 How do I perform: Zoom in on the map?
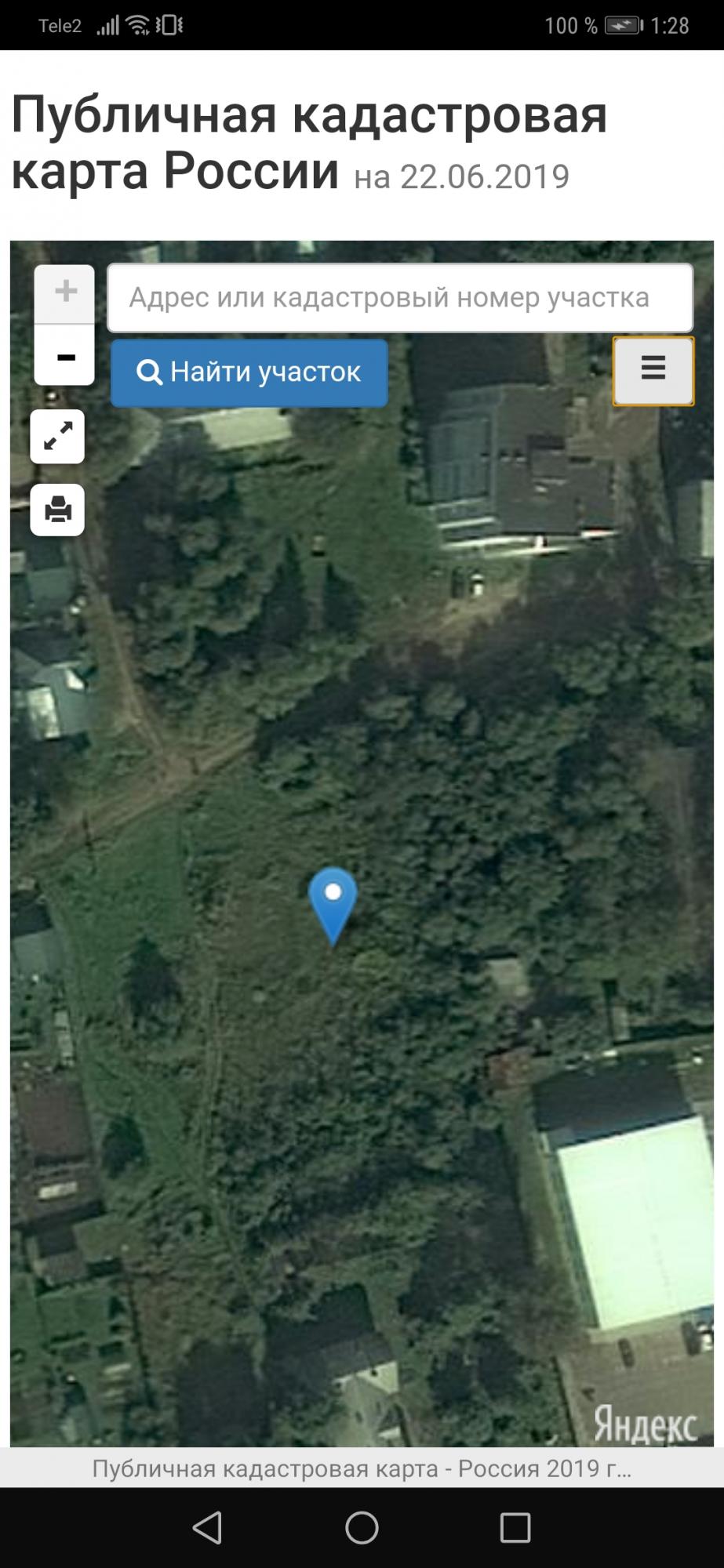click(x=65, y=293)
